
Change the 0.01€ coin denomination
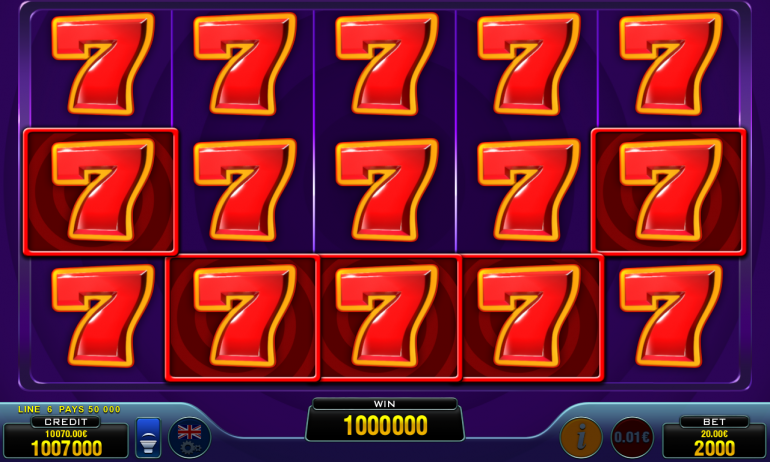[x=632, y=438]
